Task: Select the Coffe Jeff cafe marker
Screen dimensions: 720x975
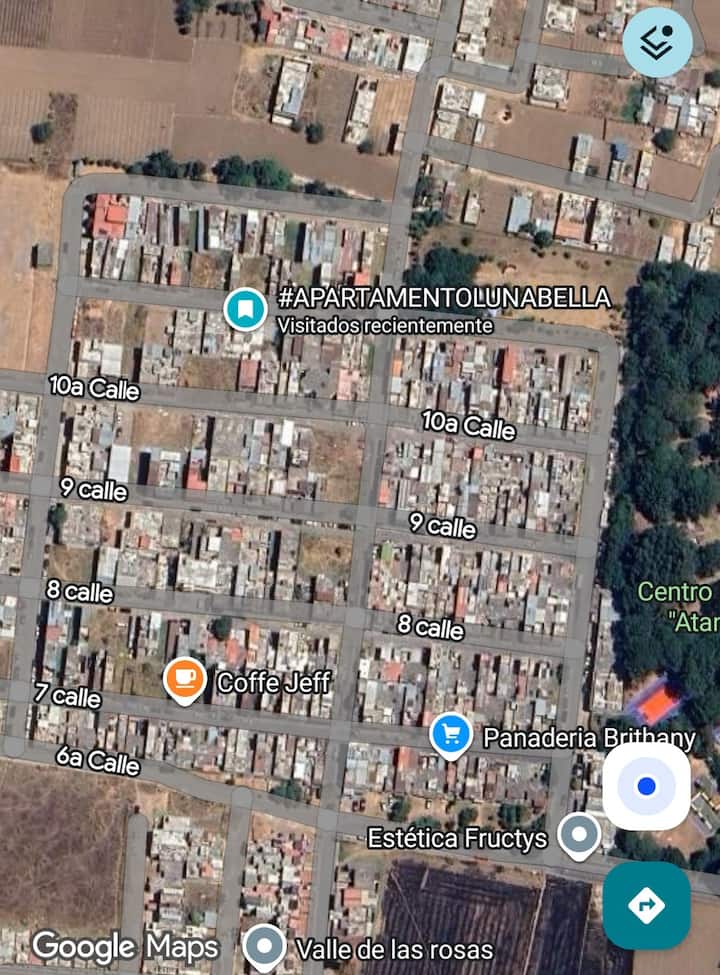Action: [185, 680]
